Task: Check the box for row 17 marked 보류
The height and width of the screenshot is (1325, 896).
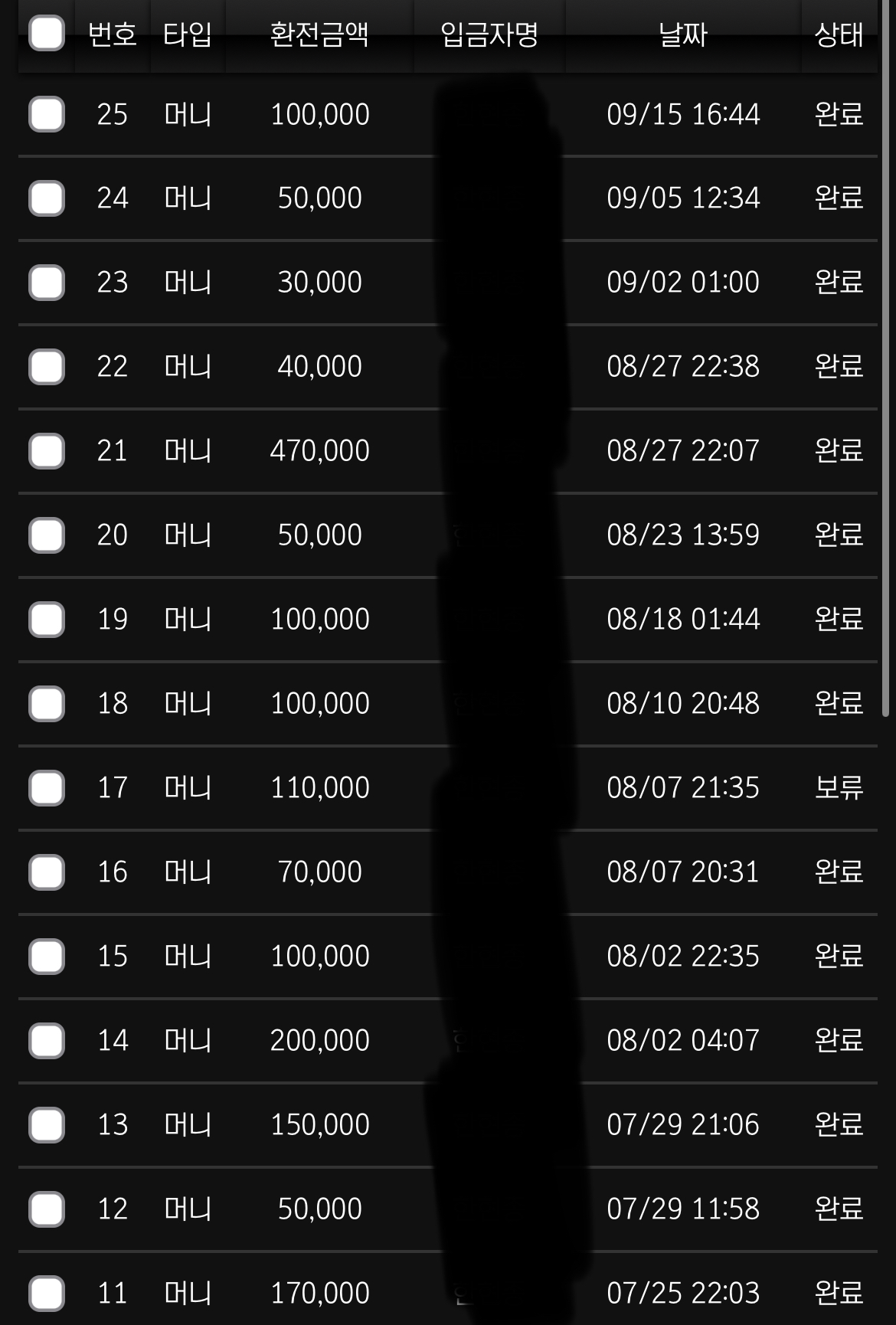Action: (47, 788)
